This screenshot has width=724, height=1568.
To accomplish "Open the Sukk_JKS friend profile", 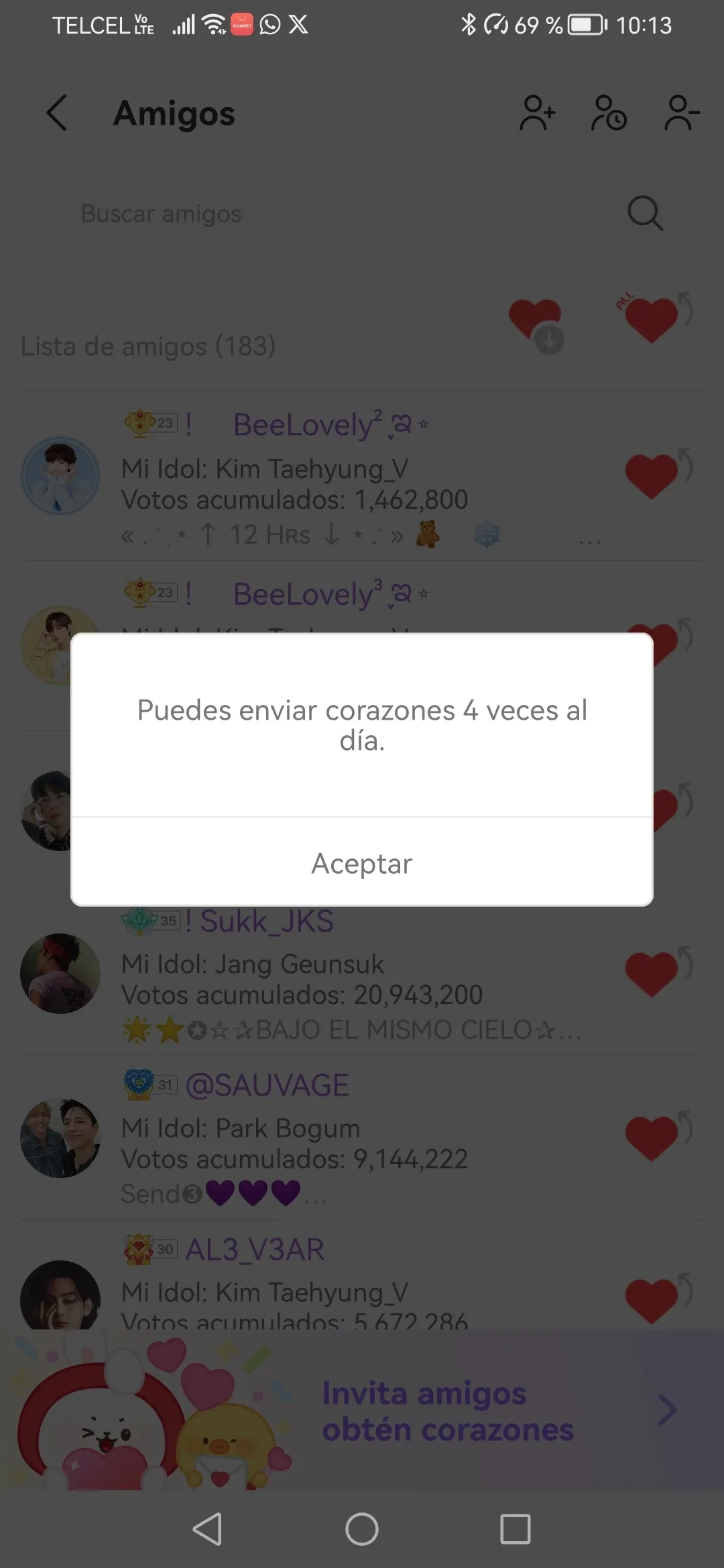I will pos(60,974).
